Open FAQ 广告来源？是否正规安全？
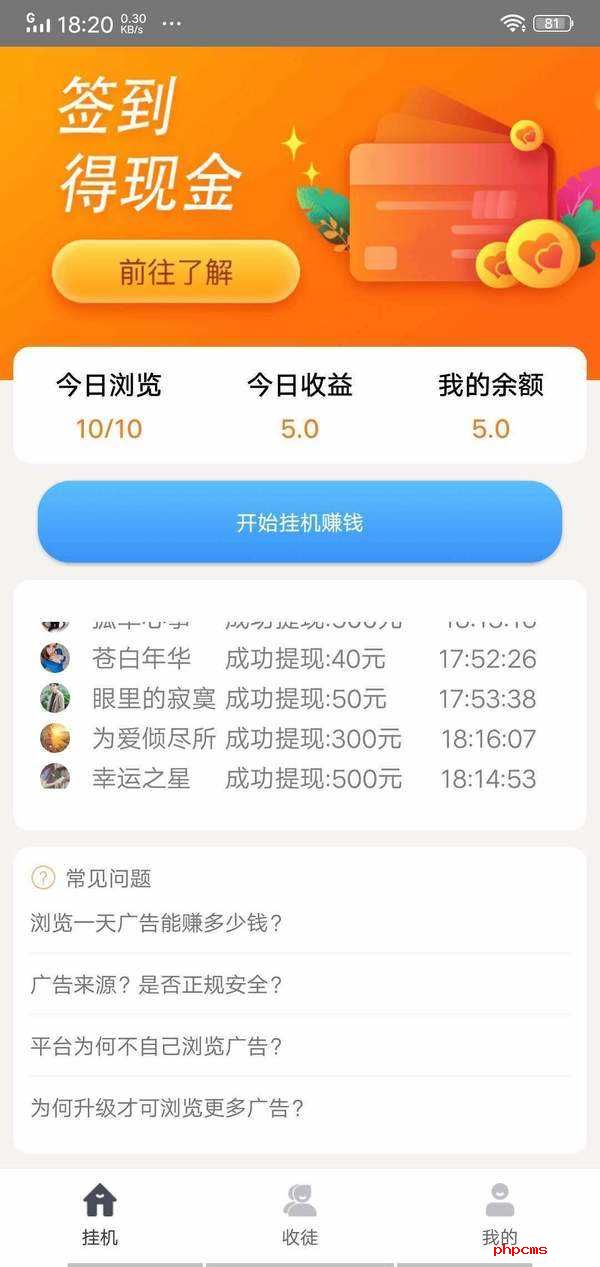Viewport: 600px width, 1267px height. (300, 984)
